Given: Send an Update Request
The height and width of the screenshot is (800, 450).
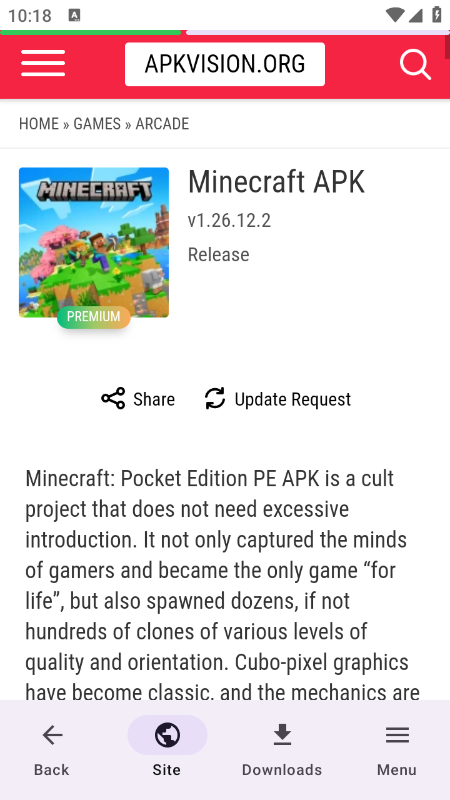Looking at the screenshot, I should pos(278,399).
